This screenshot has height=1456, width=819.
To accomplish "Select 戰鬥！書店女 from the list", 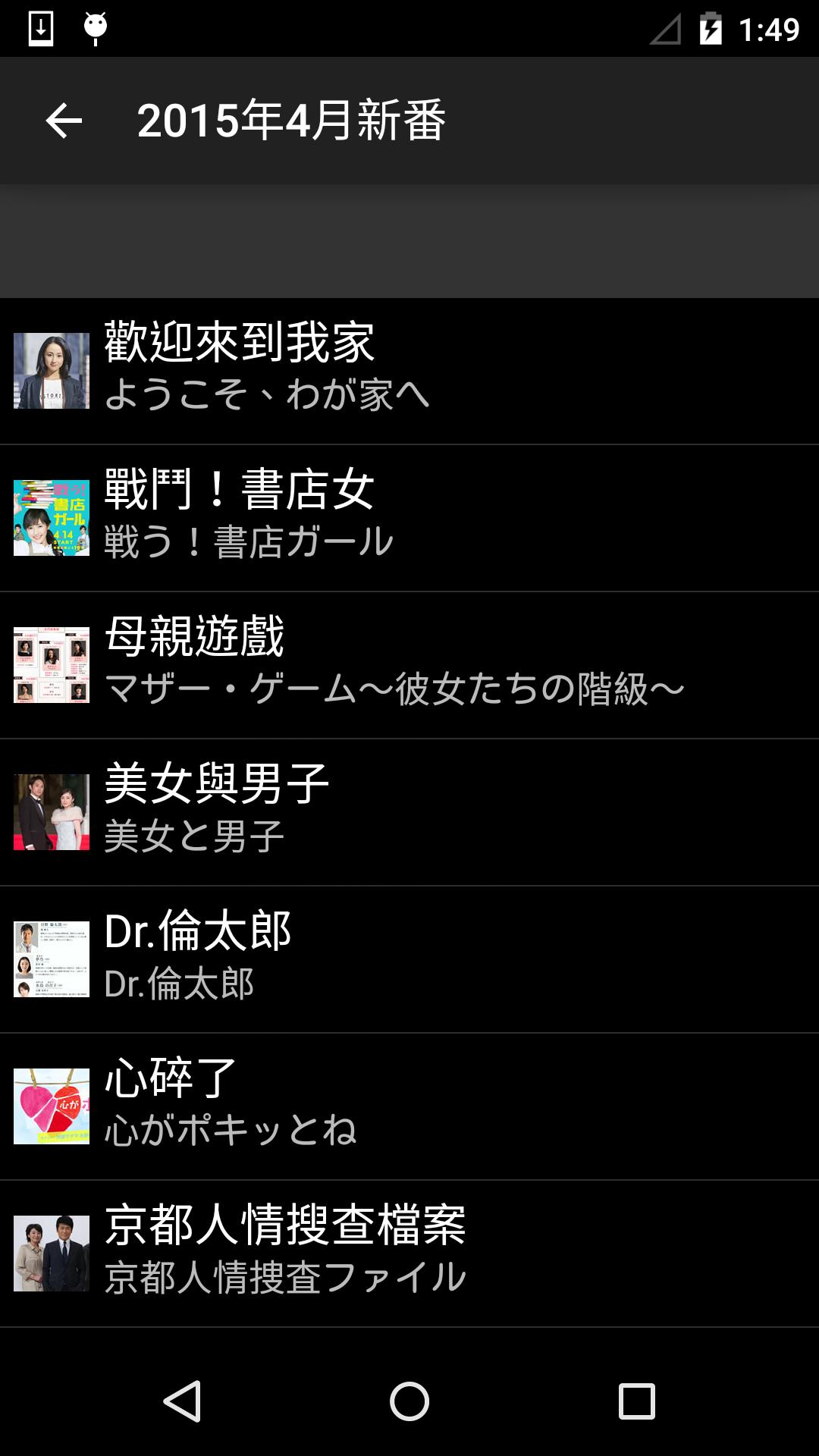I will [x=409, y=517].
